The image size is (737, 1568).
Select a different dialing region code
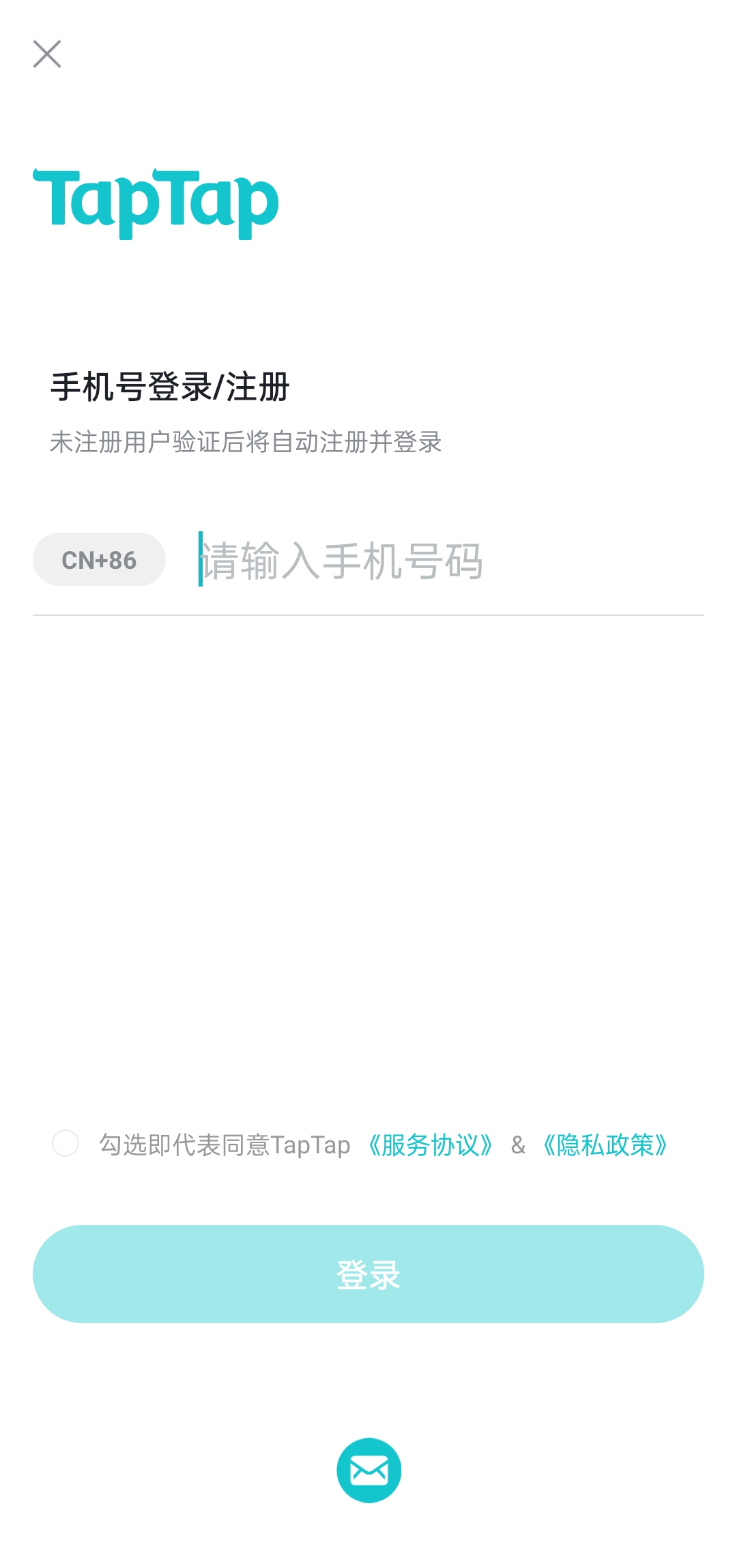(x=98, y=559)
